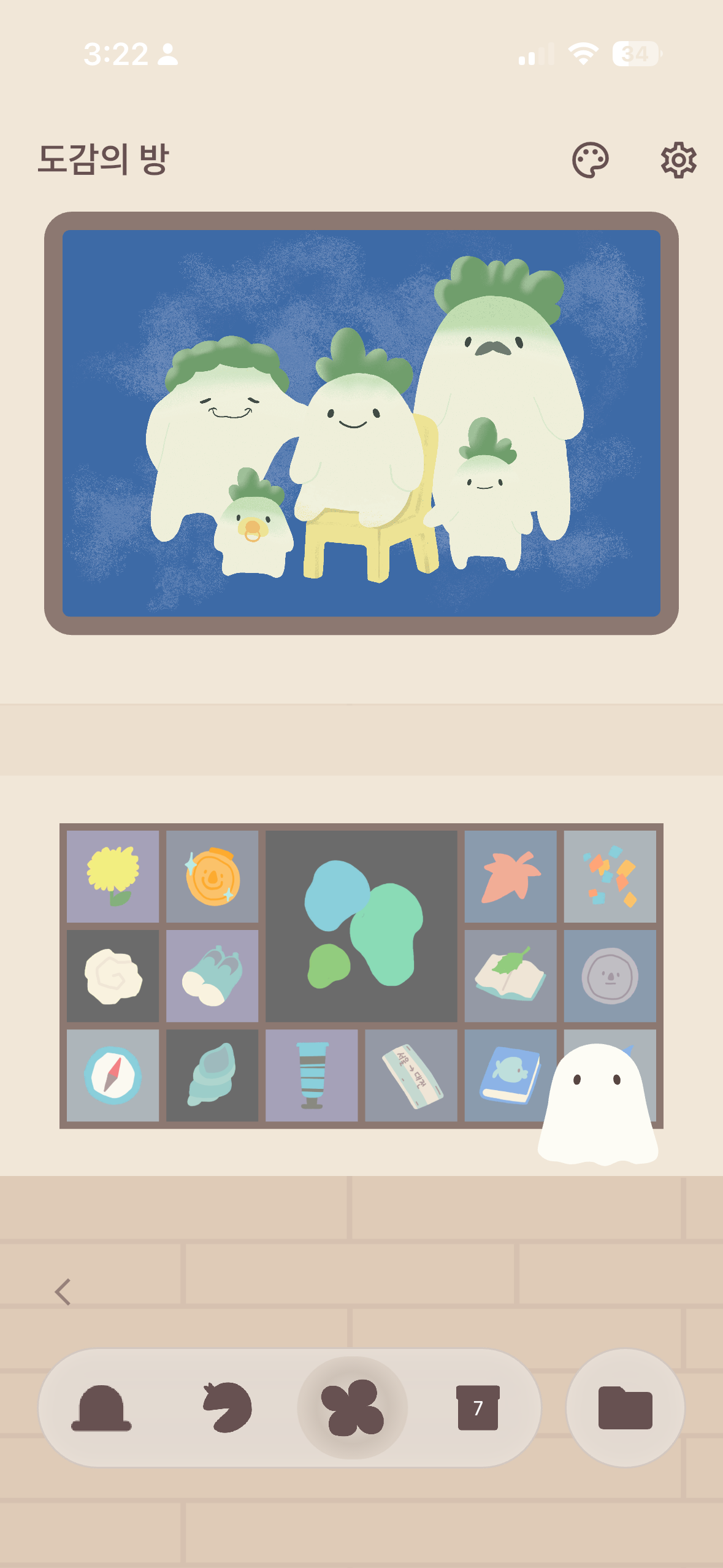Screen dimensions: 723x1568
Task: Open the calendar tab showing 7
Action: click(x=478, y=1407)
